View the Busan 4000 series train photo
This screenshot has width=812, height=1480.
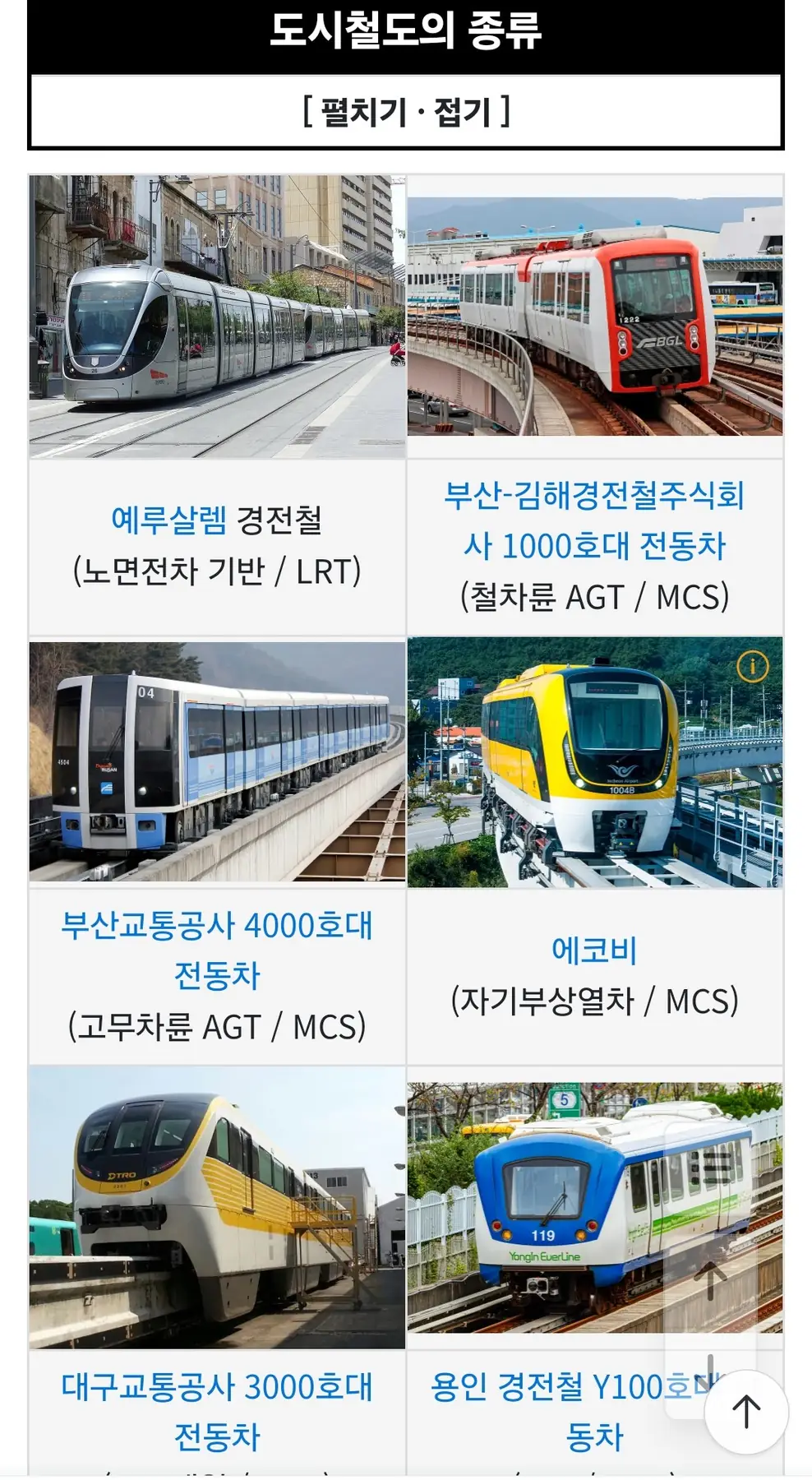[217, 762]
